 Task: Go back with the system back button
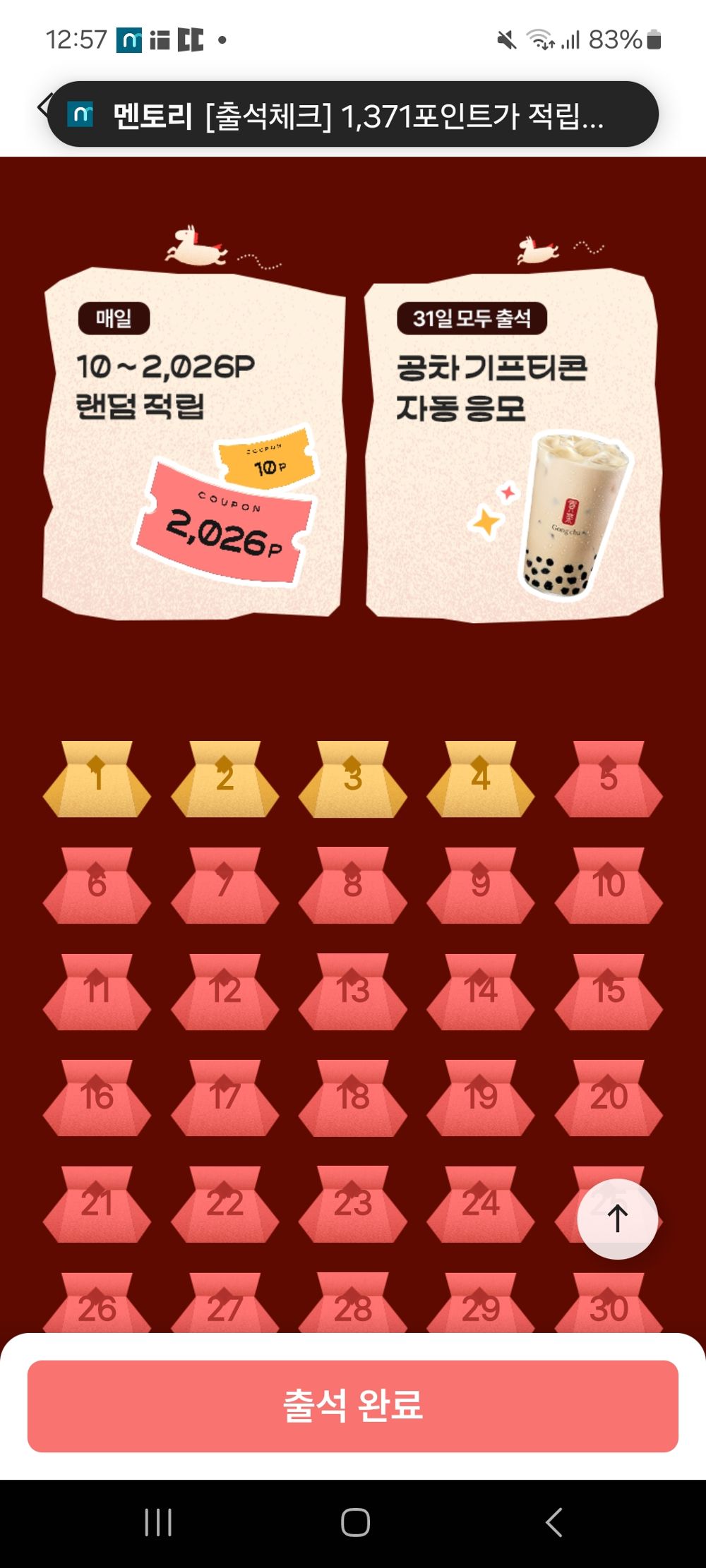pyautogui.click(x=554, y=1522)
